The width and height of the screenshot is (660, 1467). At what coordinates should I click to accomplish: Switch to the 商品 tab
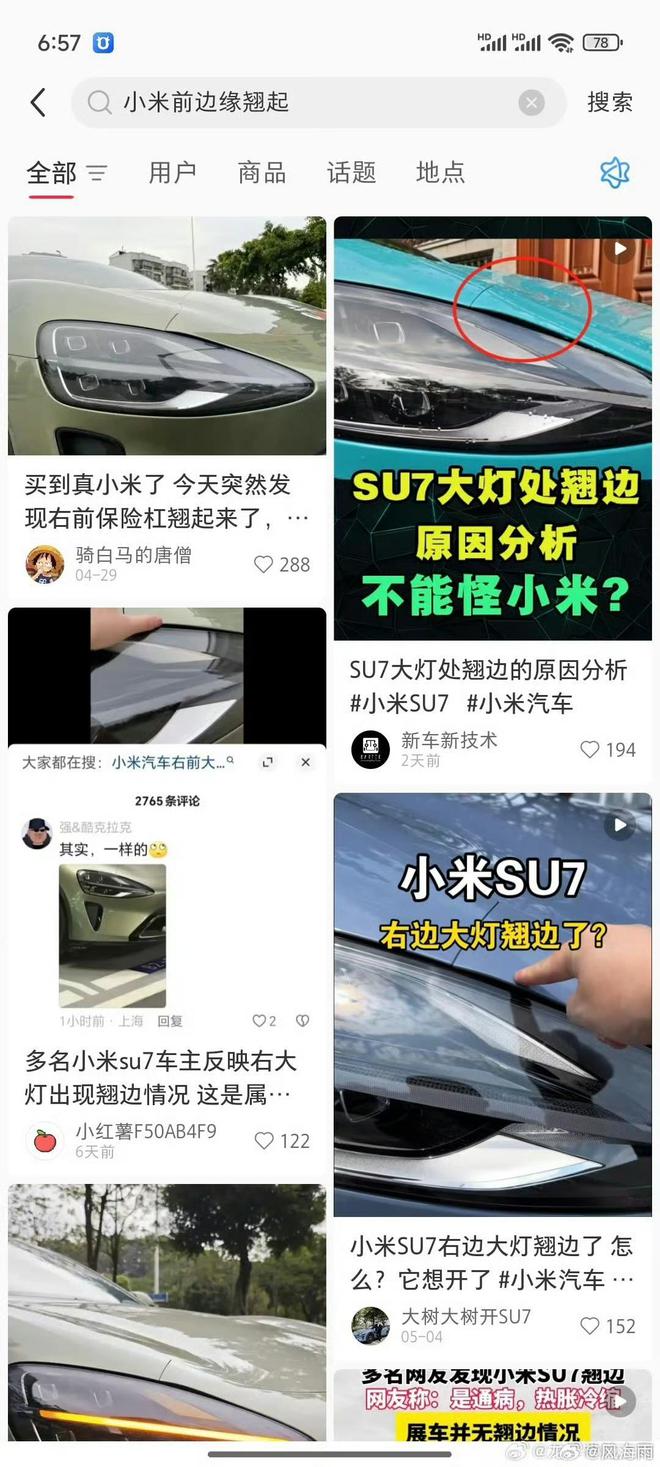click(x=262, y=173)
